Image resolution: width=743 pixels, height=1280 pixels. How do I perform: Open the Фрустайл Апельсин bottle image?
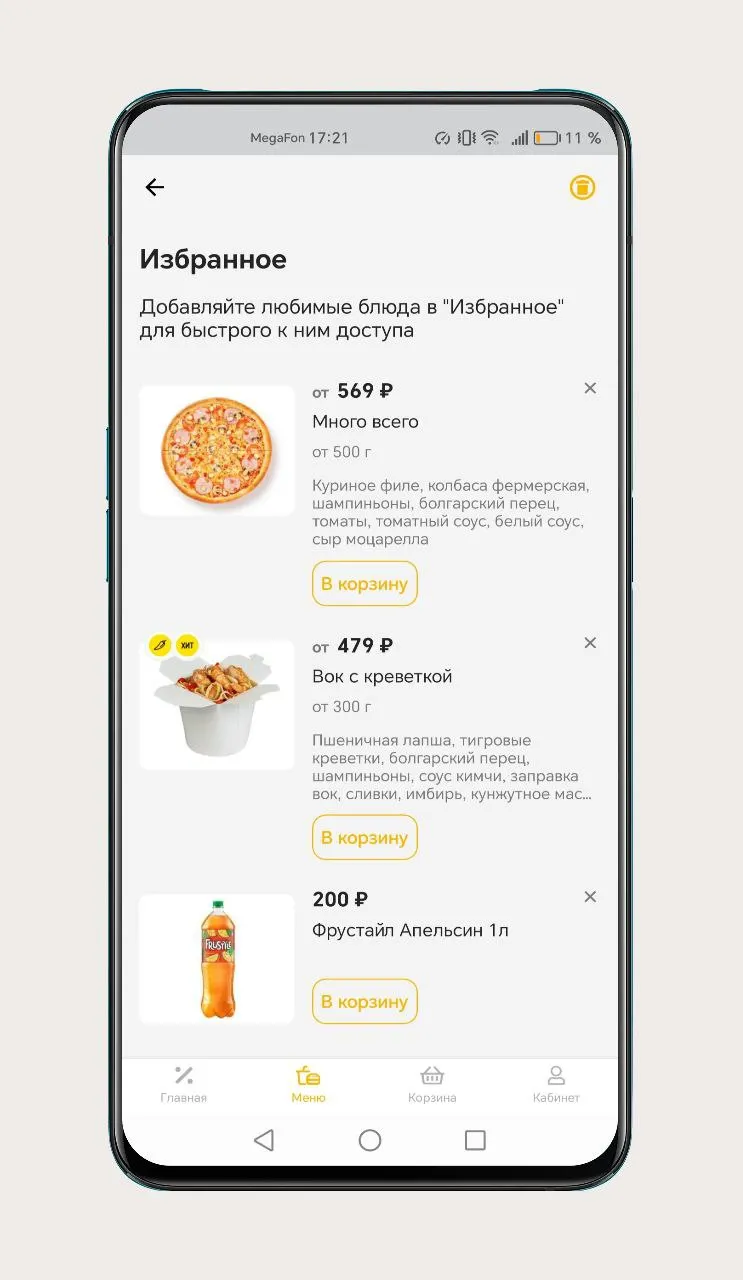tap(217, 959)
